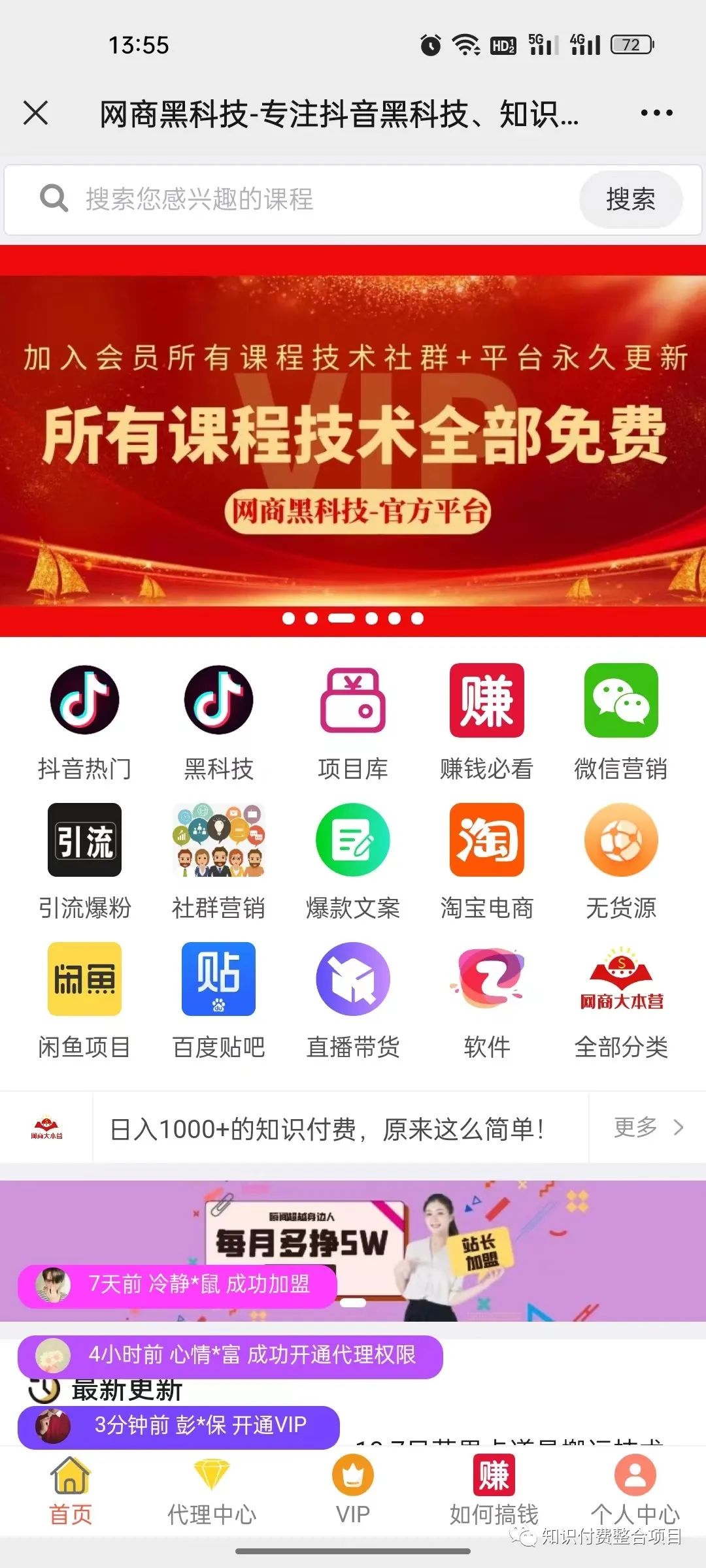Focus the course search field
The image size is (706, 1568).
click(314, 199)
